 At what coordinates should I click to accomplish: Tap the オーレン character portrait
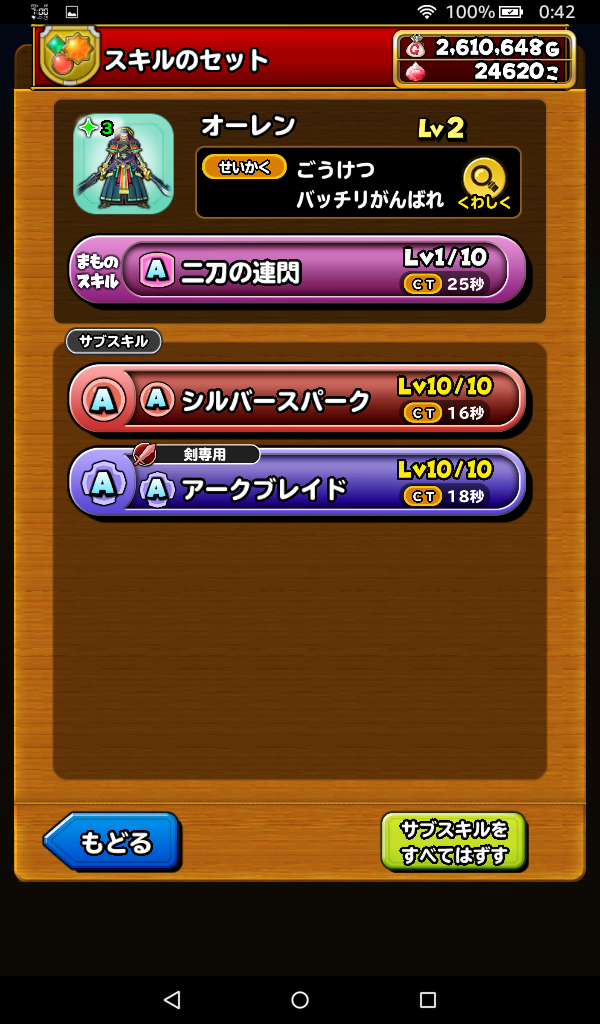[123, 164]
